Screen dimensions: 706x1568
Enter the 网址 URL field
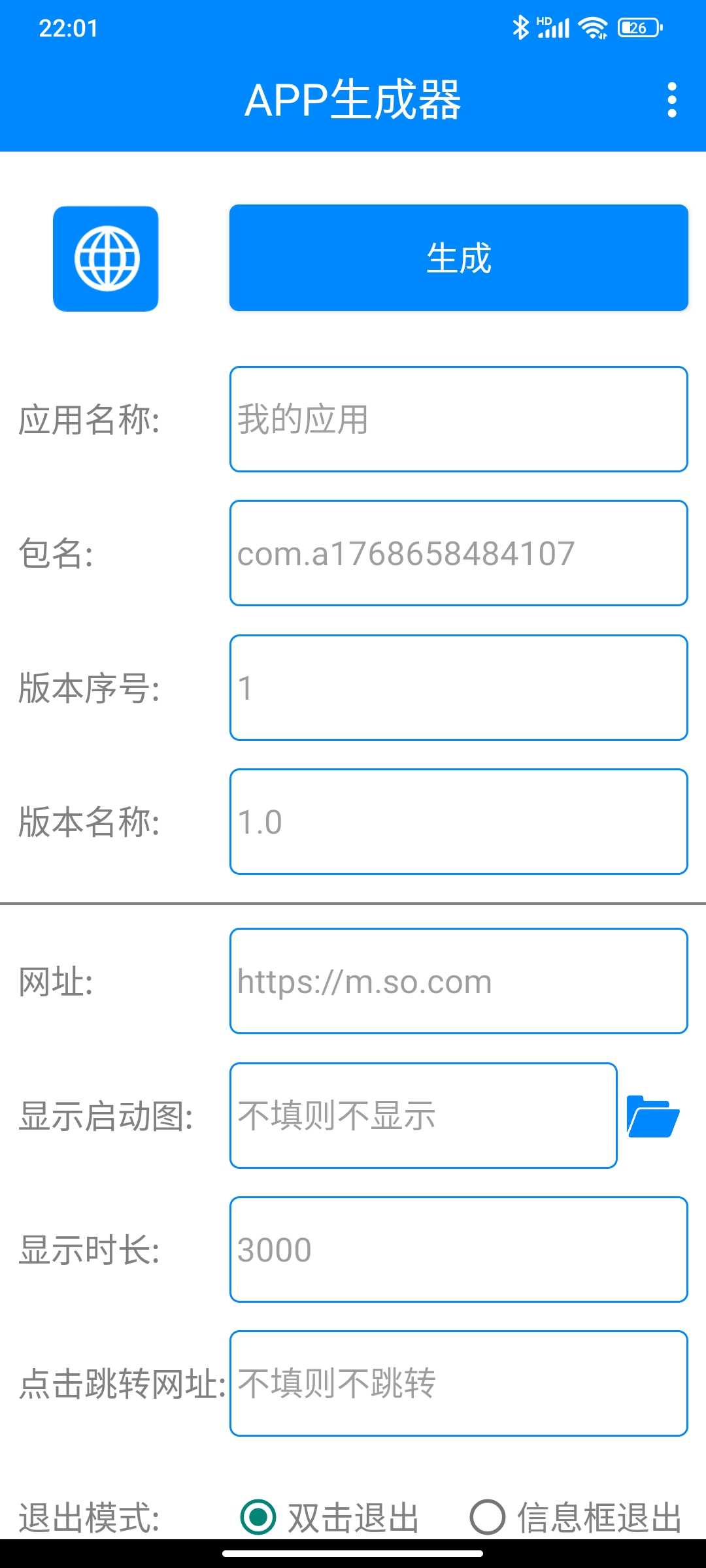coord(458,981)
